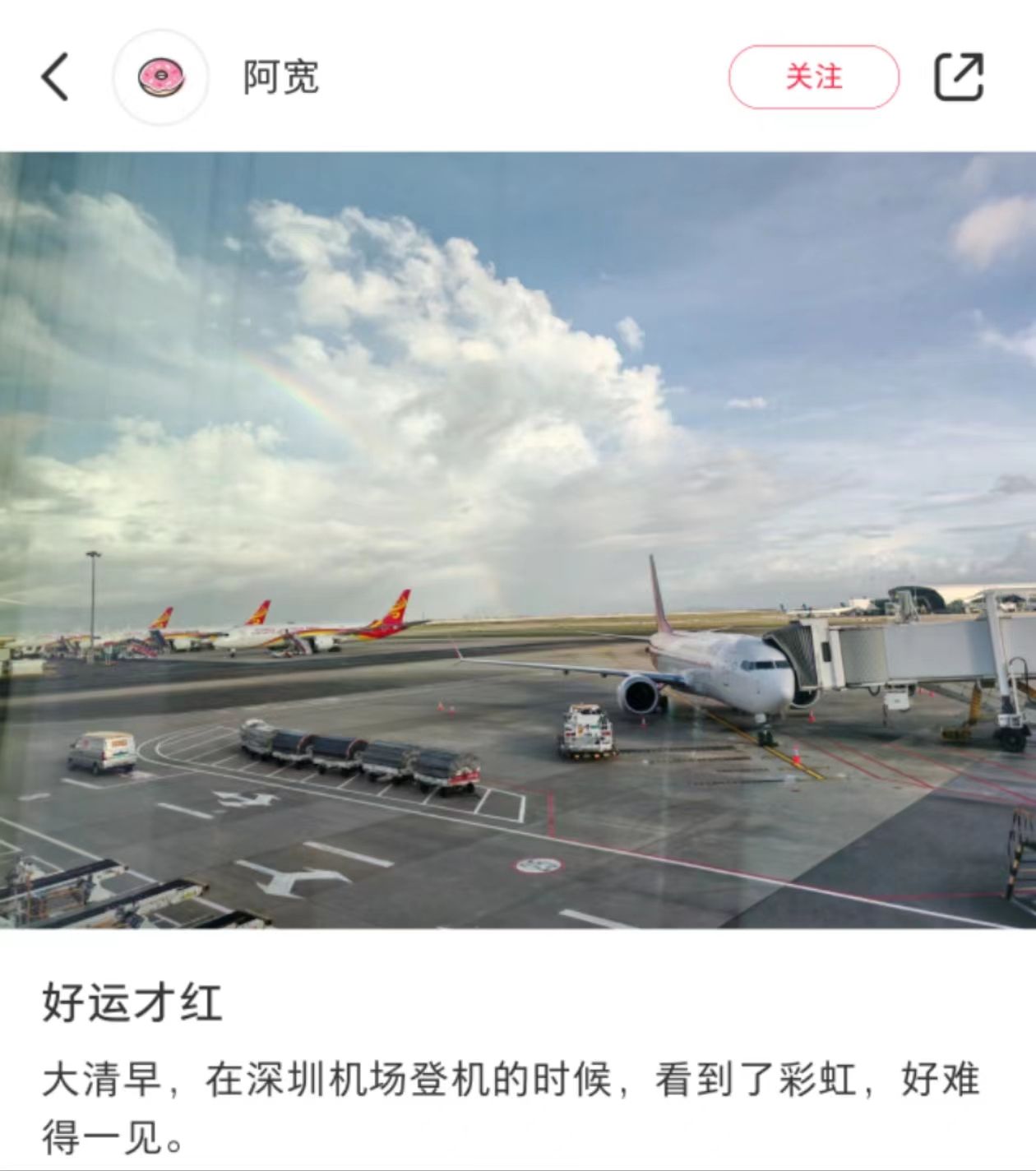Open the airport rainbow photo full screen
The height and width of the screenshot is (1171, 1036).
coord(518,539)
